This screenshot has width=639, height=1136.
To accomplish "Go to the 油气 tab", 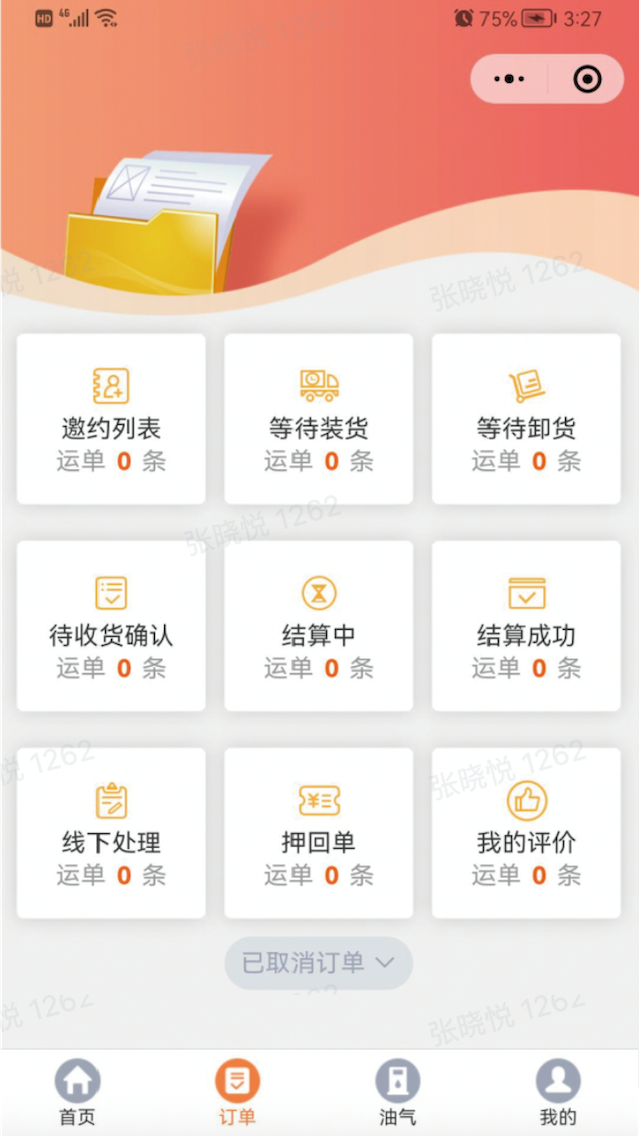I will (x=397, y=1092).
